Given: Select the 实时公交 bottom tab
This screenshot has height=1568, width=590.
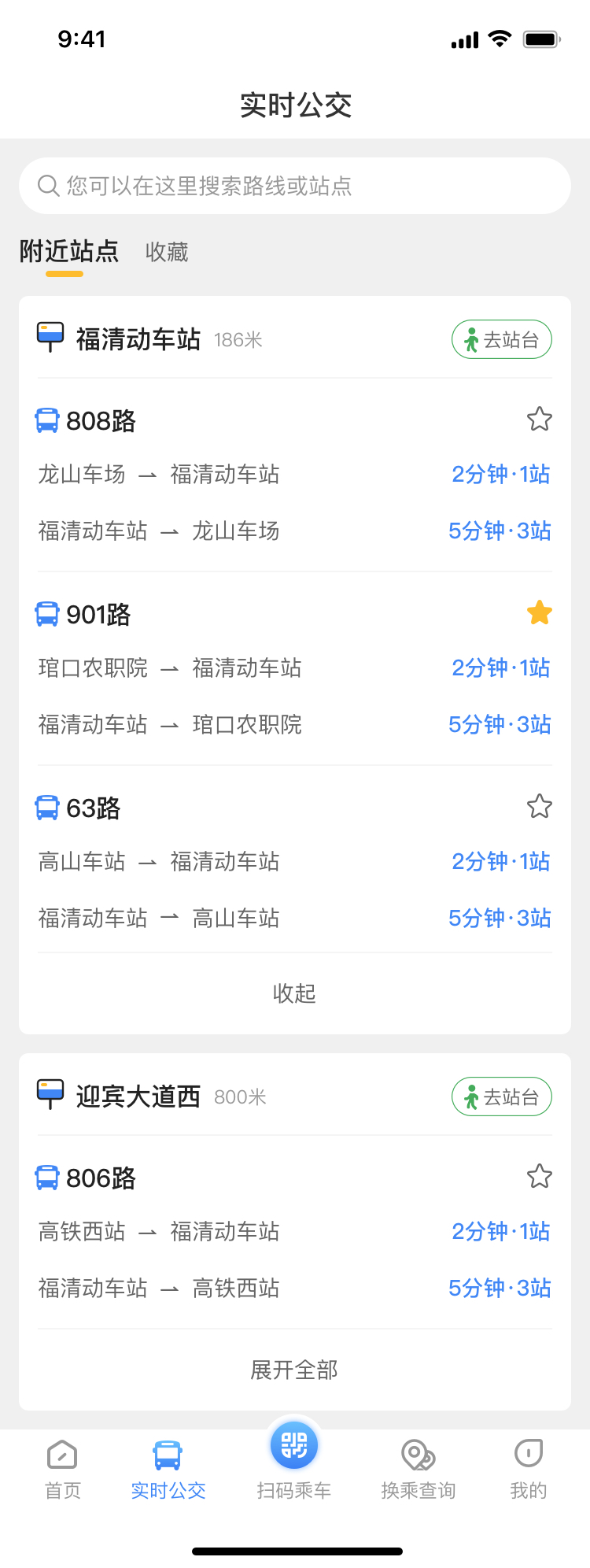Looking at the screenshot, I should tap(168, 1469).
